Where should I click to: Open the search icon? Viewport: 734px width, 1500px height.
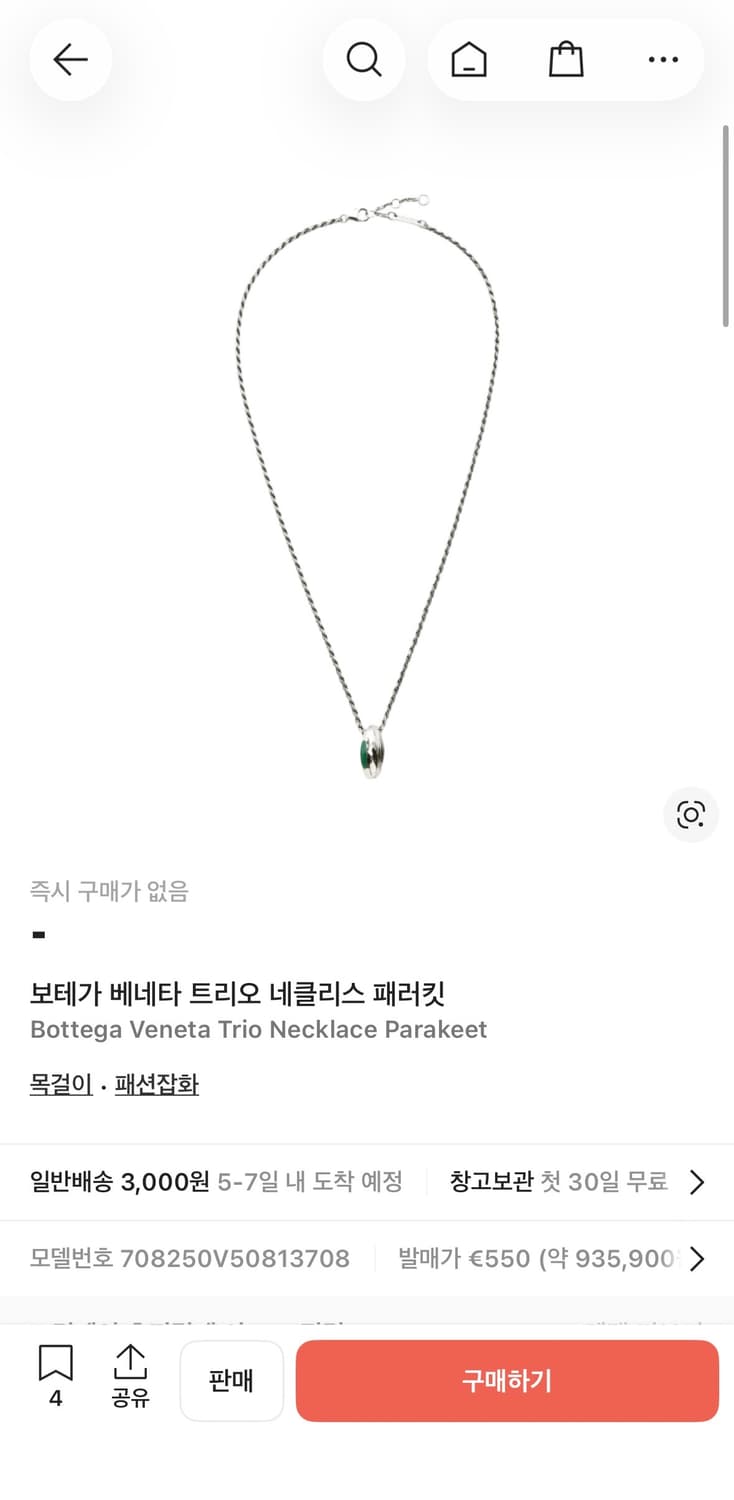coord(364,59)
